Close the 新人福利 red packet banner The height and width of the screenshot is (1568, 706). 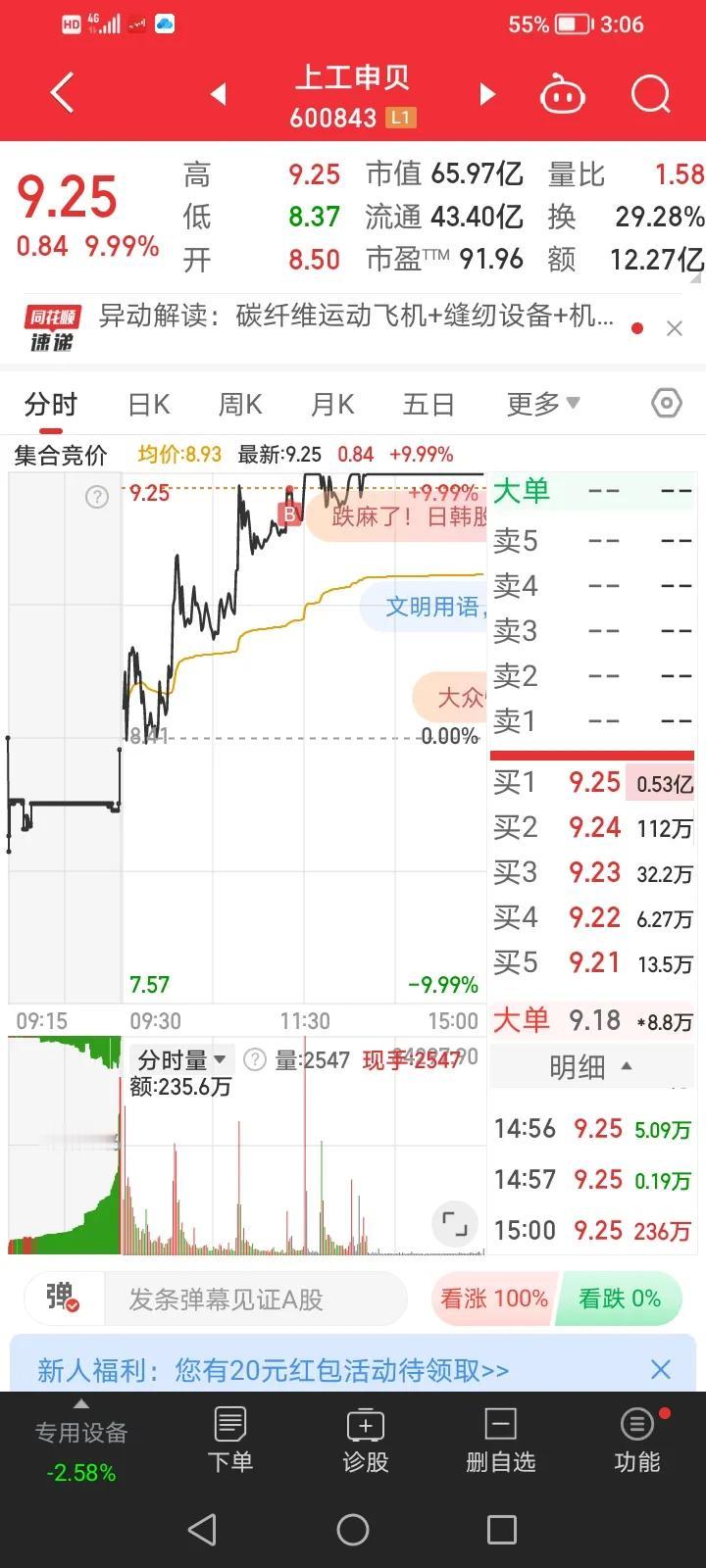[x=661, y=1369]
